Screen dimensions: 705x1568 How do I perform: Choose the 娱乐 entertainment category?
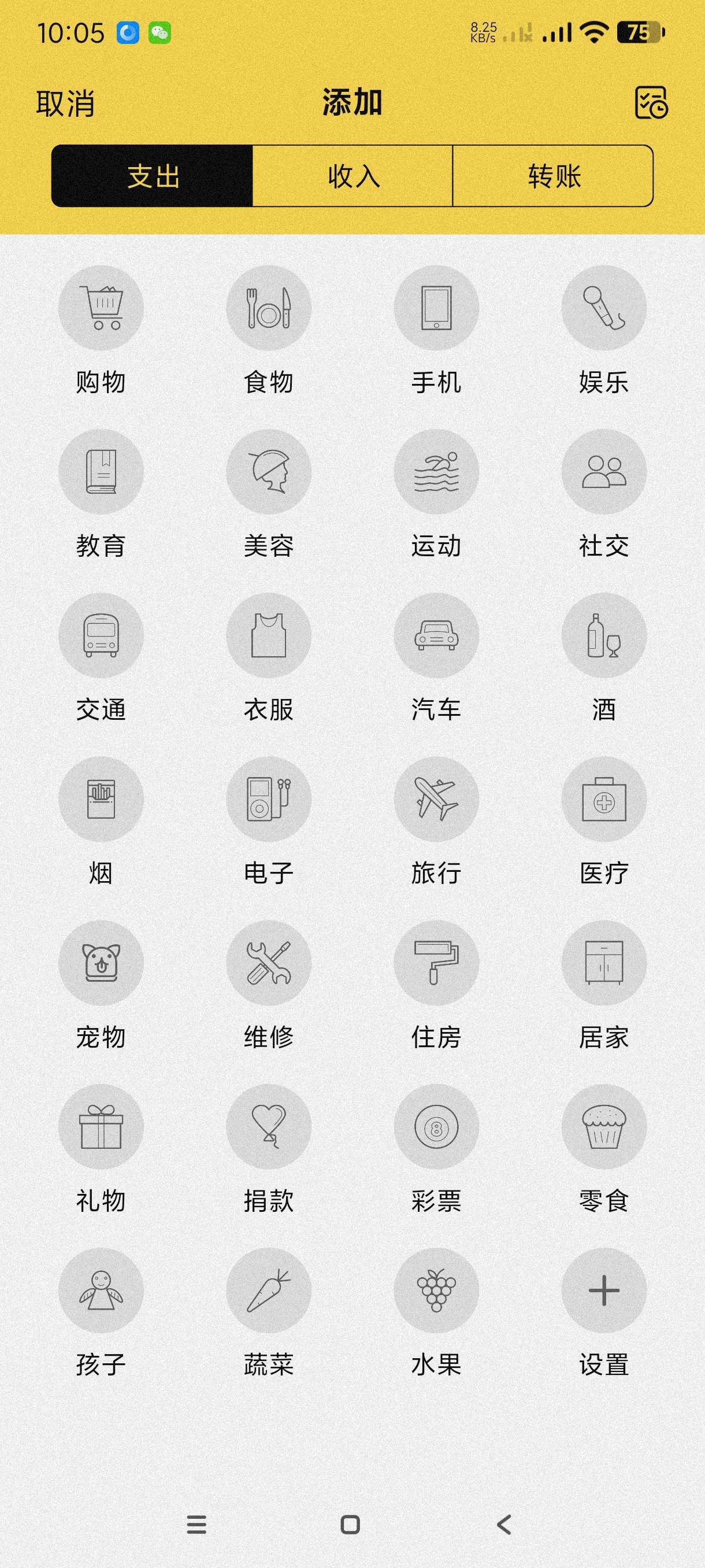(x=603, y=308)
